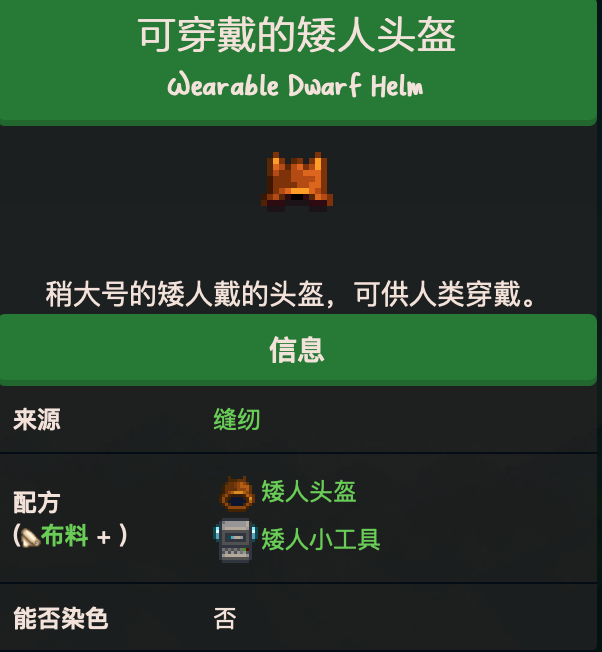Open the 矮人头盔 ingredient link
This screenshot has width=602, height=652.
[x=308, y=491]
